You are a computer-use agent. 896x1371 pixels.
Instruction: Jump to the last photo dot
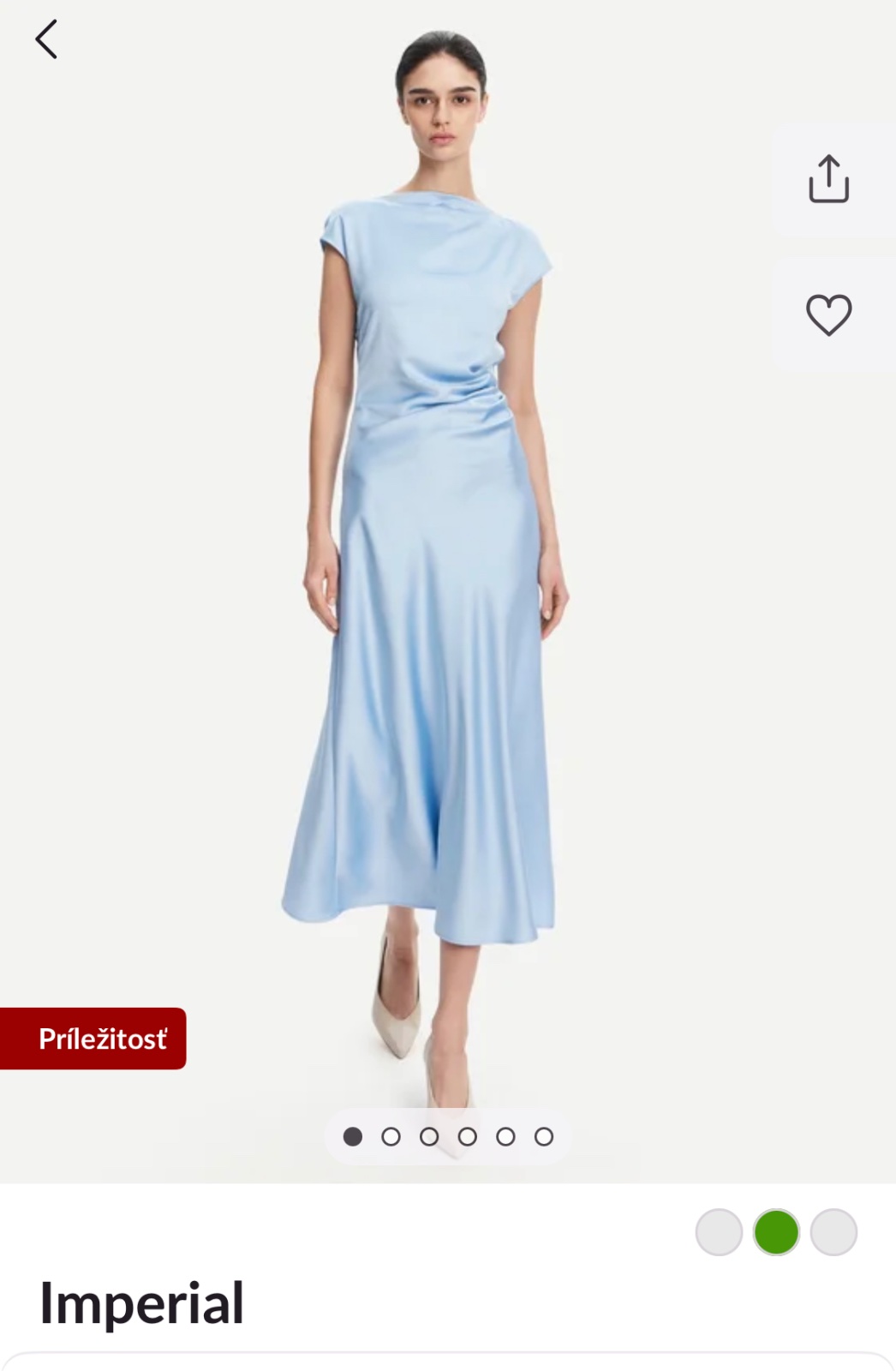[x=544, y=1136]
